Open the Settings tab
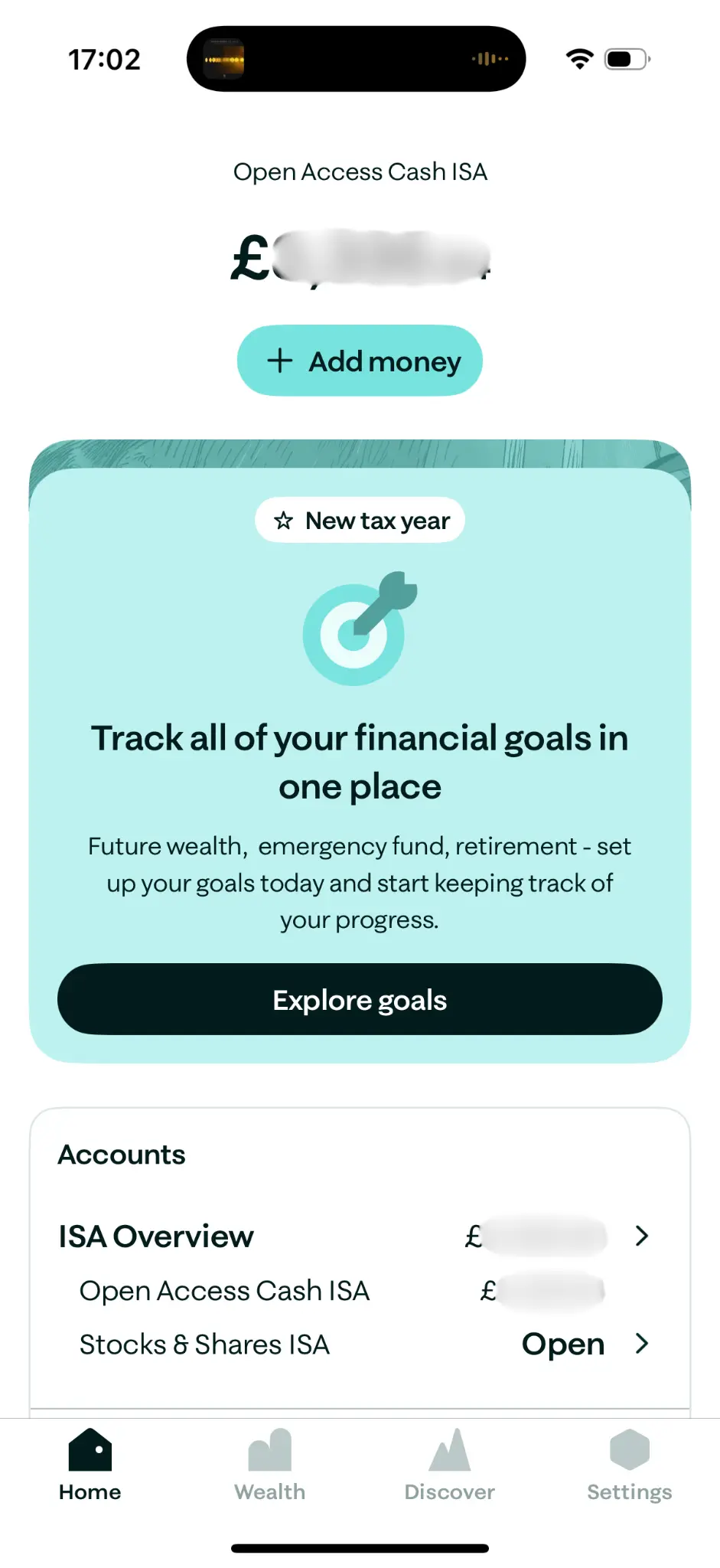 pyautogui.click(x=629, y=1465)
